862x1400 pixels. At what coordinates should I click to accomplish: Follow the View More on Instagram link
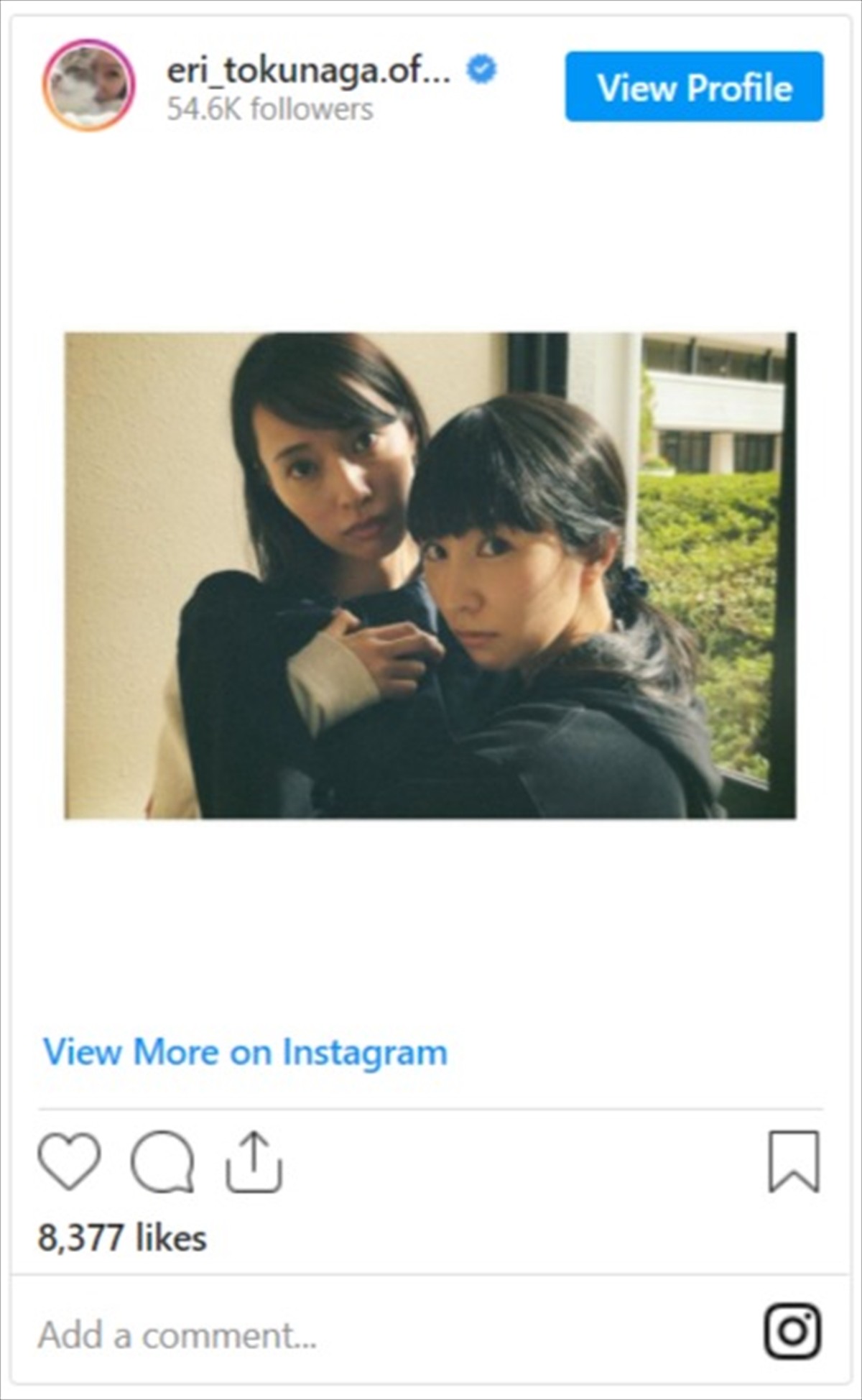(x=245, y=1052)
